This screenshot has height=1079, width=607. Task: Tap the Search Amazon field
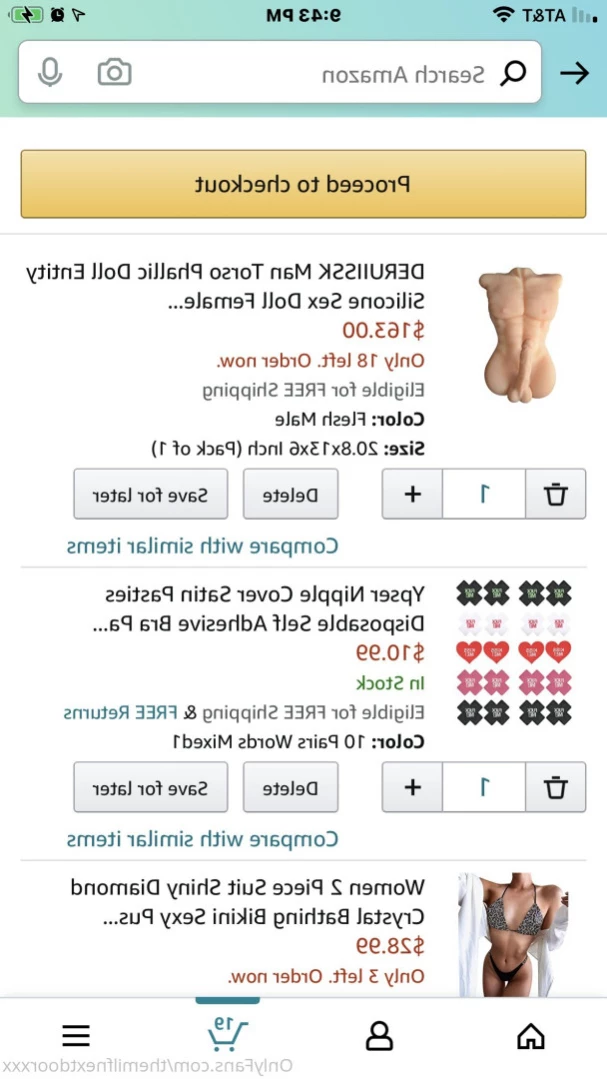click(400, 74)
